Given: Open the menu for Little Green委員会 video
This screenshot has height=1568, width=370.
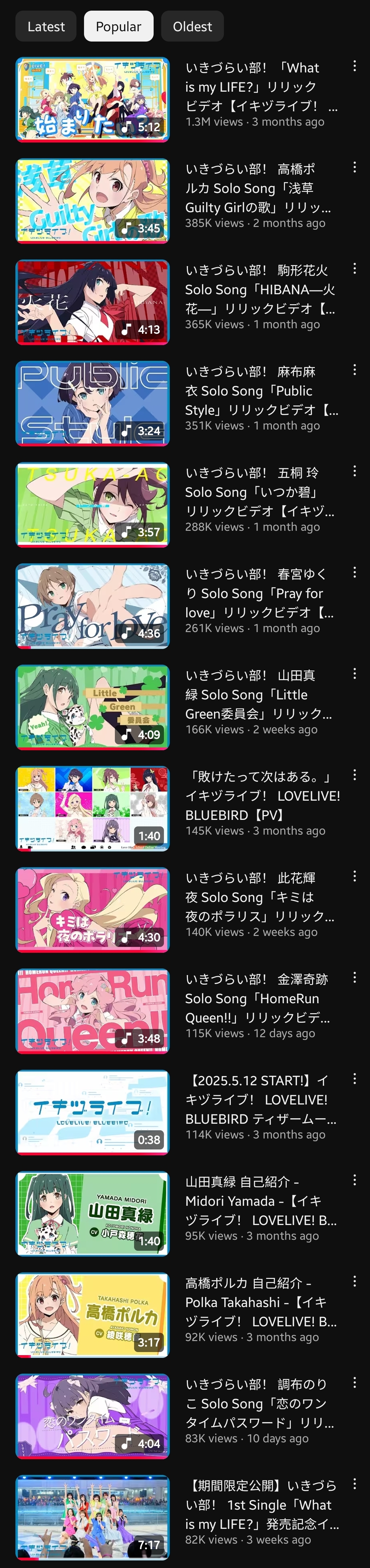Looking at the screenshot, I should (354, 673).
